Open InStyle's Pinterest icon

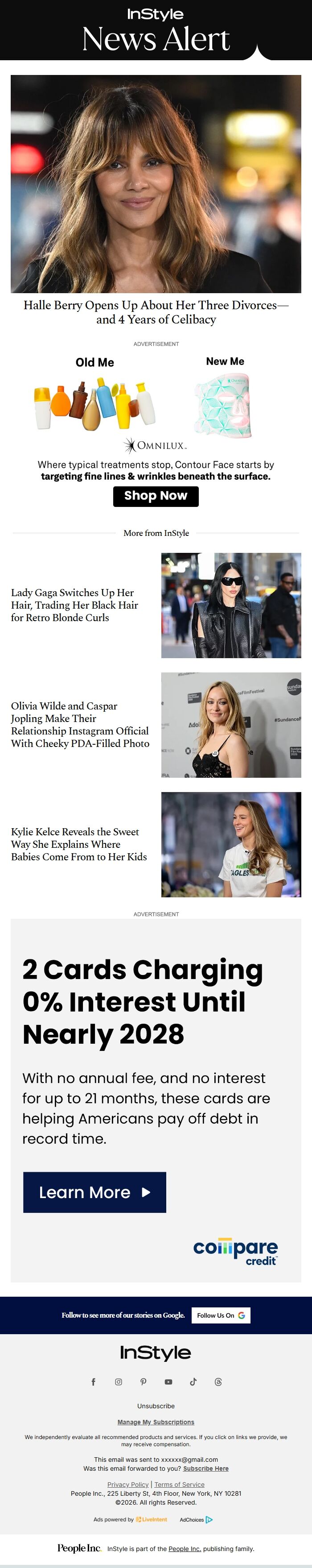pyautogui.click(x=144, y=1381)
